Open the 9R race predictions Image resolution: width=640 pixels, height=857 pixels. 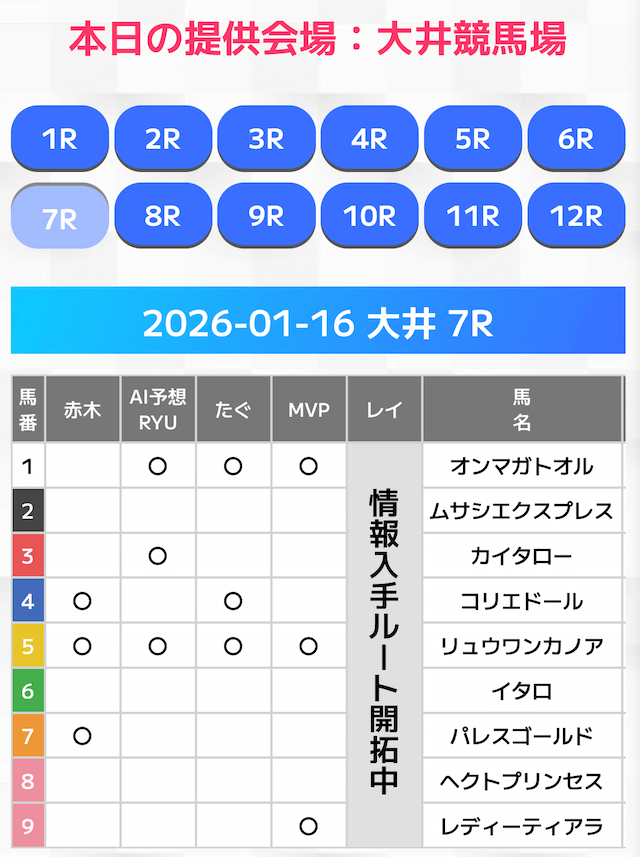[x=266, y=216]
